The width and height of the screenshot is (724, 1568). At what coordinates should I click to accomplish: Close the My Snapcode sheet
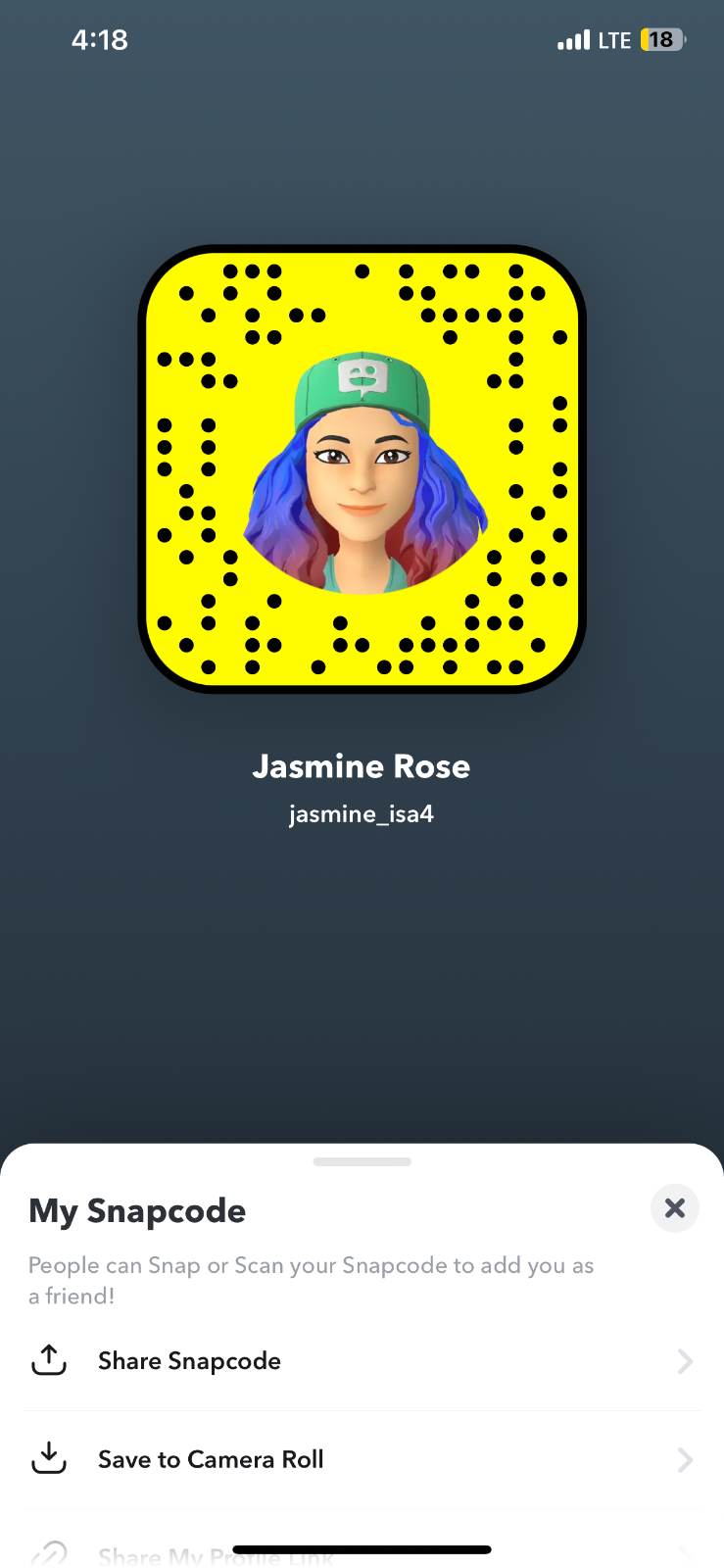[x=674, y=1207]
